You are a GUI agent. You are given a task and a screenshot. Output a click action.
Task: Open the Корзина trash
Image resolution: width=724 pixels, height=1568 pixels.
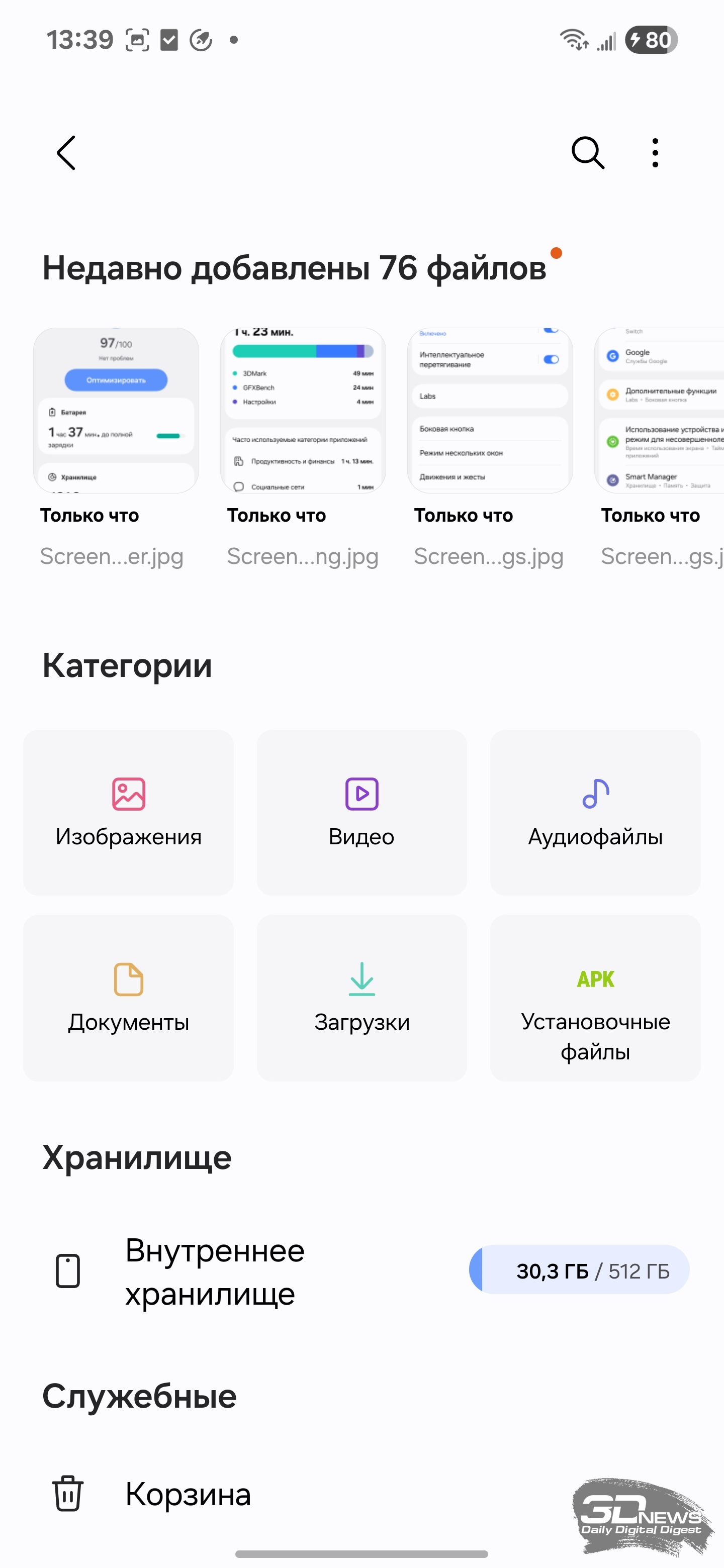(361, 1494)
